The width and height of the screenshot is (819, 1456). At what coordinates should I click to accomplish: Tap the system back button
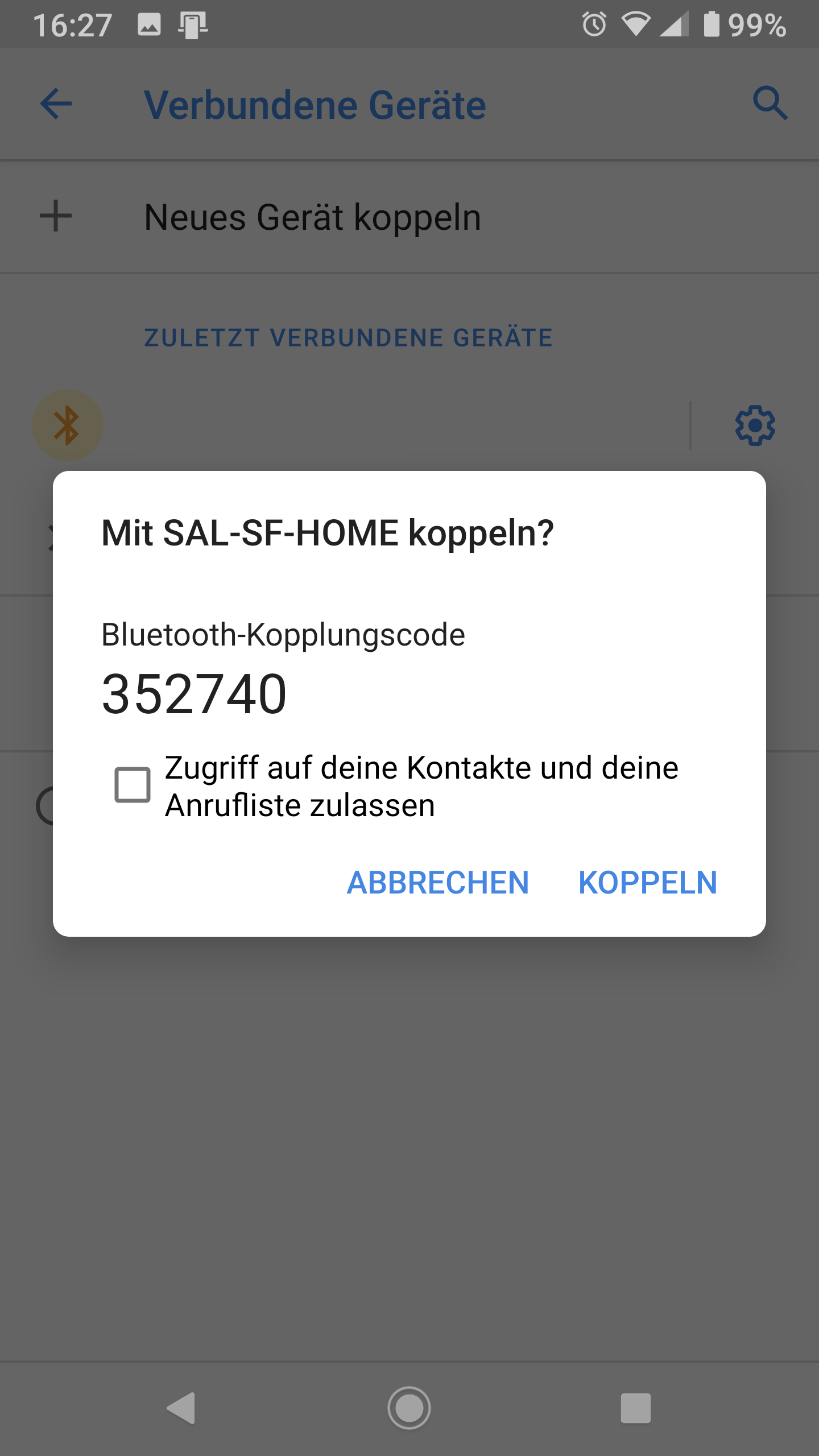181,1408
